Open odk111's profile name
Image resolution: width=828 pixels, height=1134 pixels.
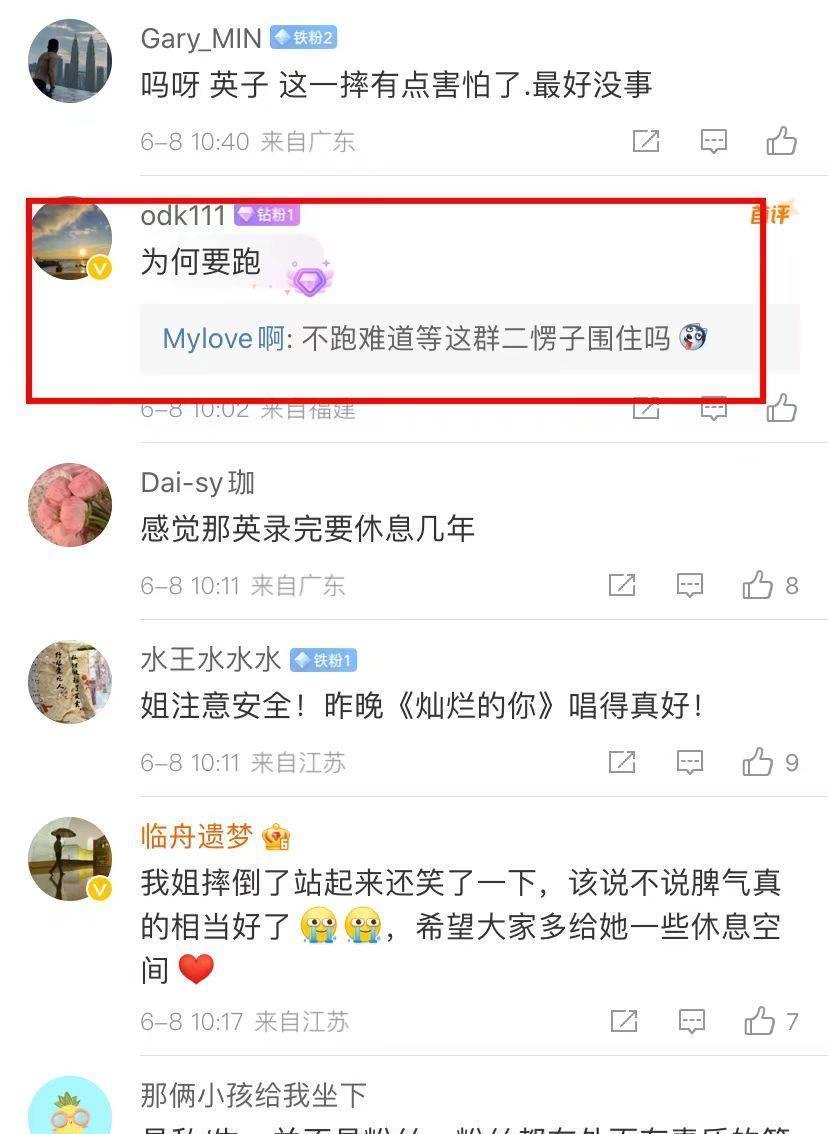(183, 215)
